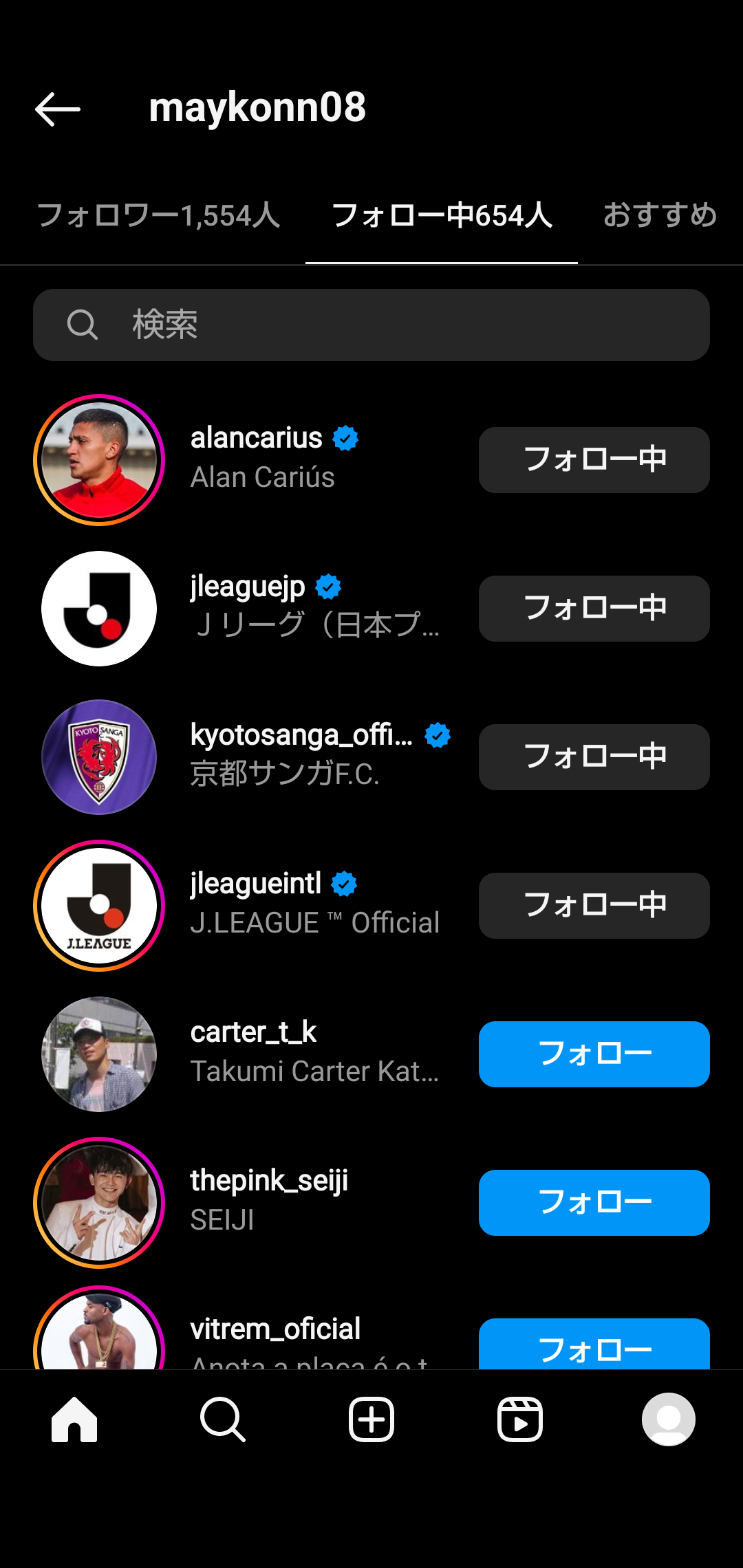Tap フォロー中 button for kyotosanga_official
This screenshot has width=743, height=1568.
click(594, 756)
